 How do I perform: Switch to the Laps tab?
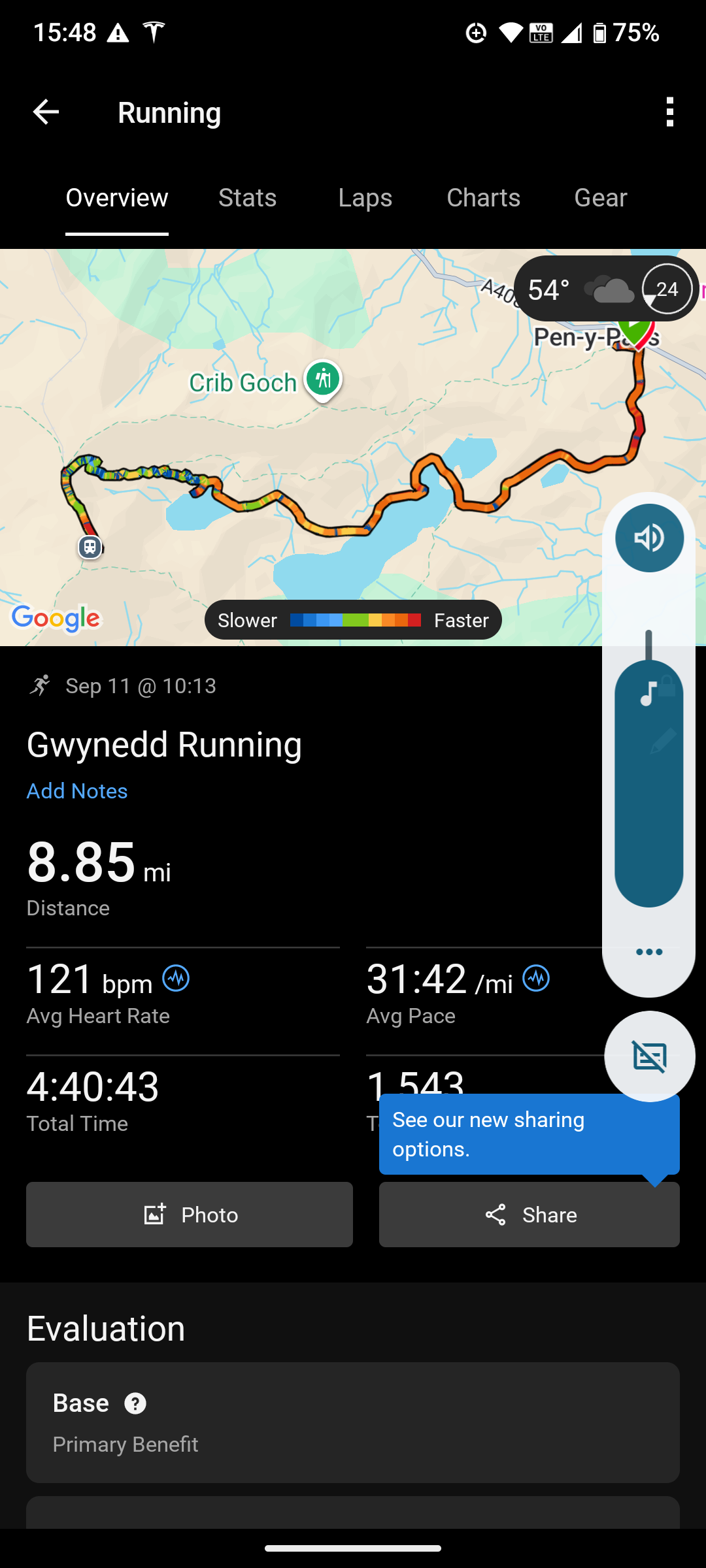click(365, 197)
